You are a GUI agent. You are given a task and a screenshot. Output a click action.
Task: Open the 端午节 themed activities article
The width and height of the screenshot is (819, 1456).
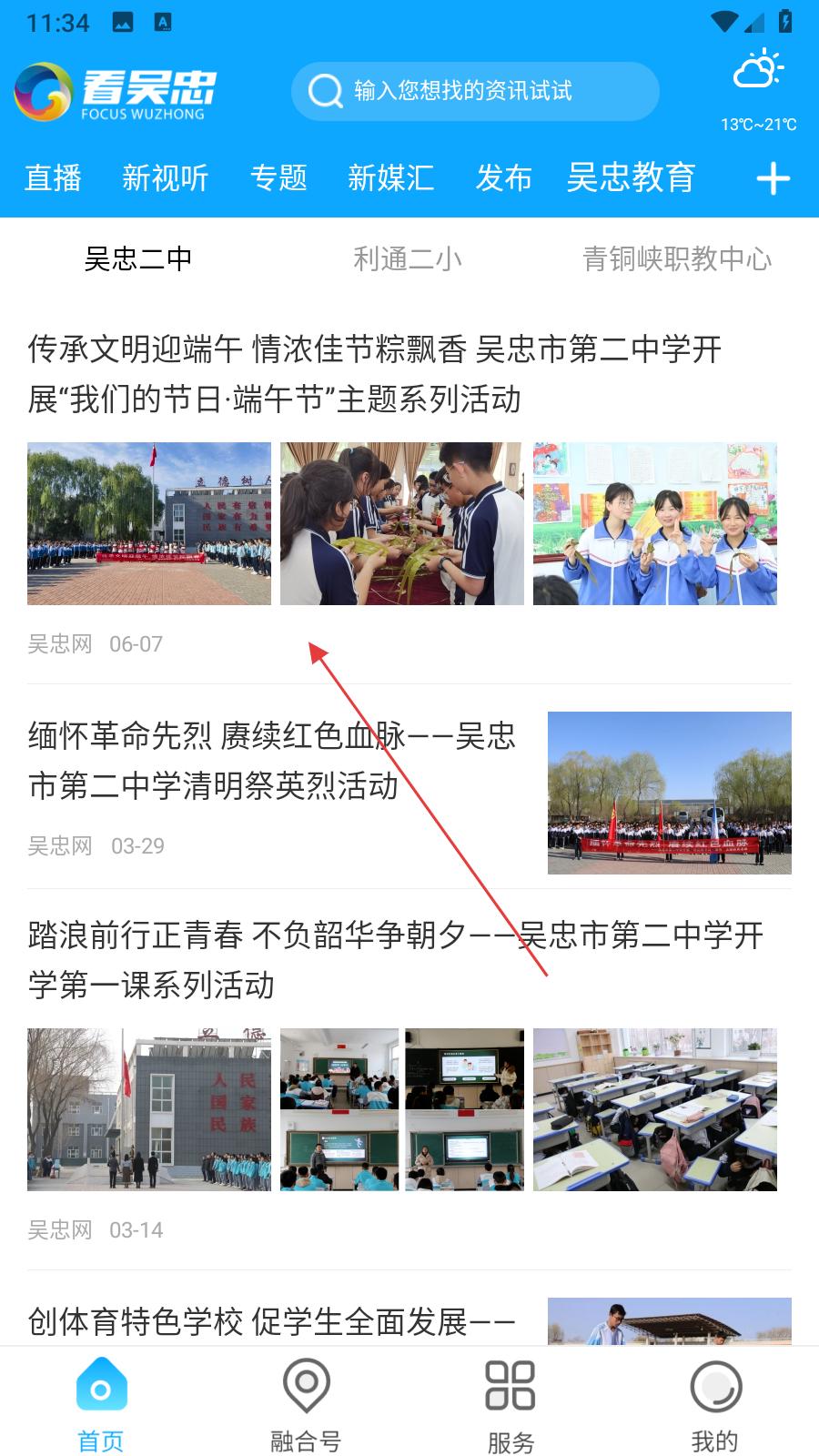373,374
